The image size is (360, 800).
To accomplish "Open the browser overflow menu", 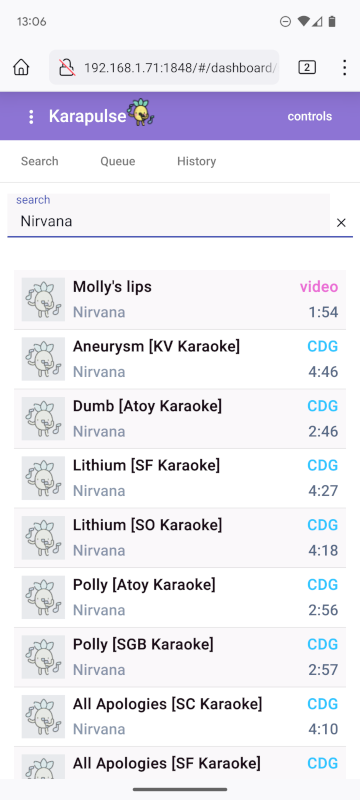I will [x=345, y=67].
